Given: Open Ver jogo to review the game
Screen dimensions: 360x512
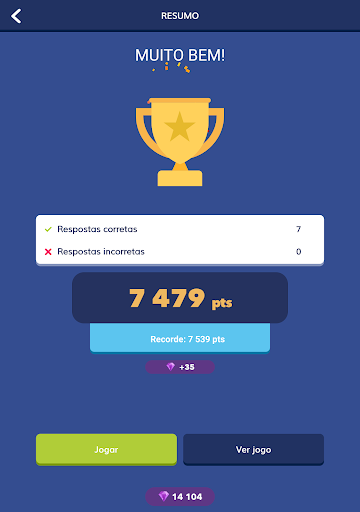Looking at the screenshot, I should click(253, 449).
